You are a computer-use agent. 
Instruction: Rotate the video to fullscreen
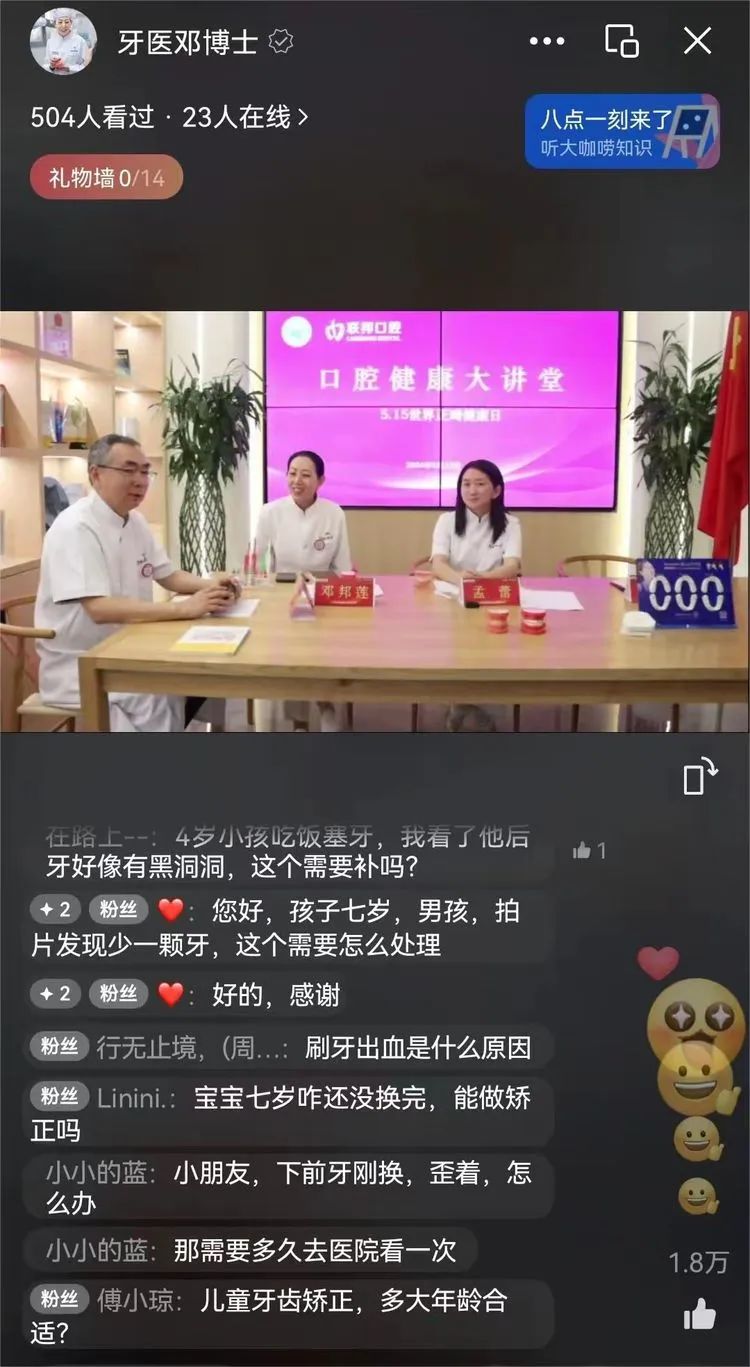point(700,777)
